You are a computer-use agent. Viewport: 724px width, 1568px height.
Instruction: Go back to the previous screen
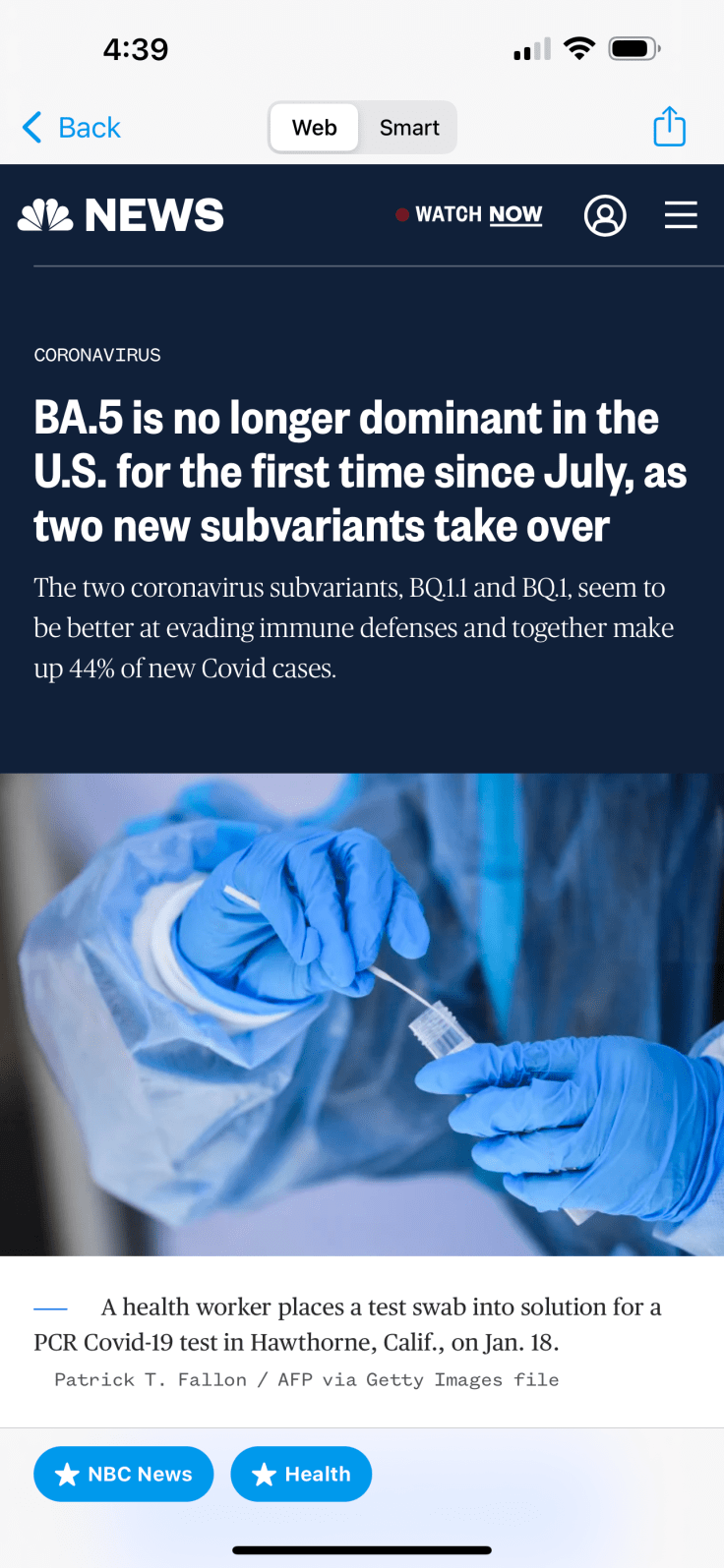(71, 128)
